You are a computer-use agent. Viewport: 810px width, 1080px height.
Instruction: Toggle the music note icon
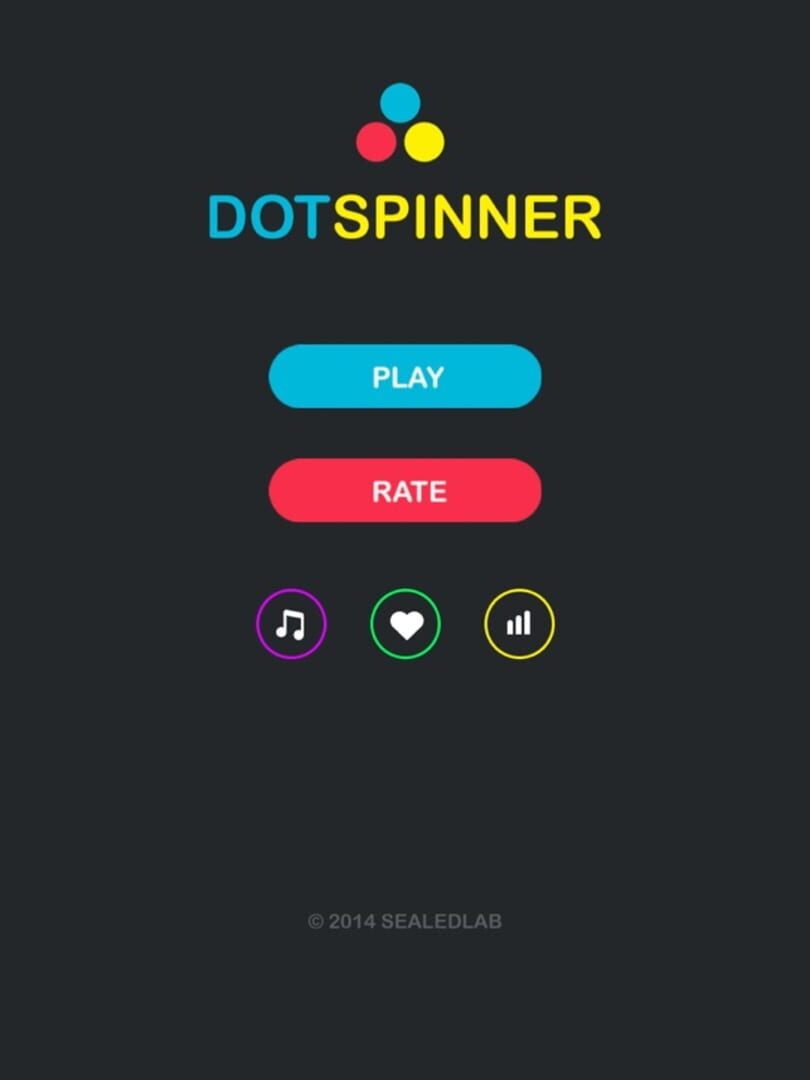[291, 624]
